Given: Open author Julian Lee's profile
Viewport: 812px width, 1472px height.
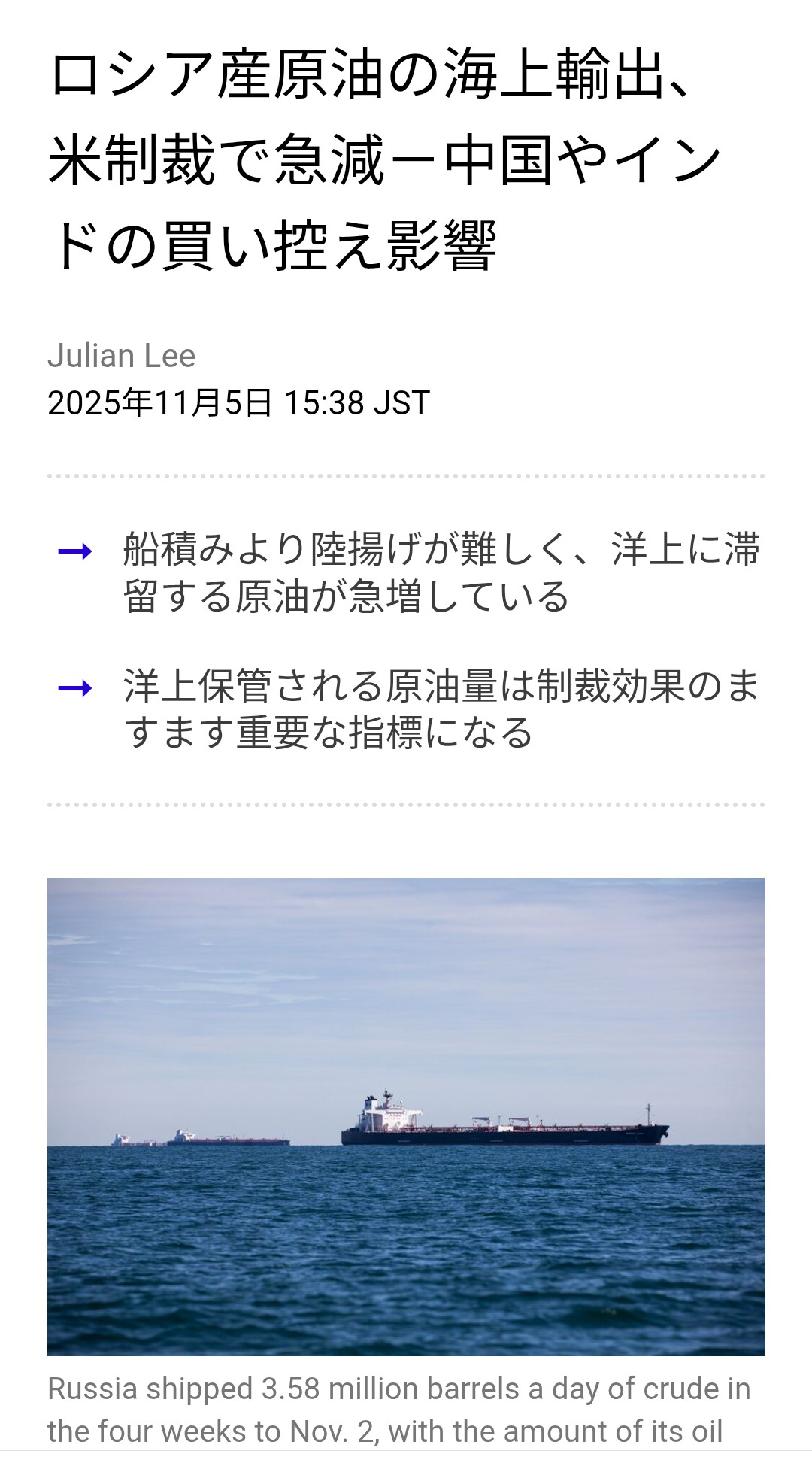Looking at the screenshot, I should (x=121, y=356).
